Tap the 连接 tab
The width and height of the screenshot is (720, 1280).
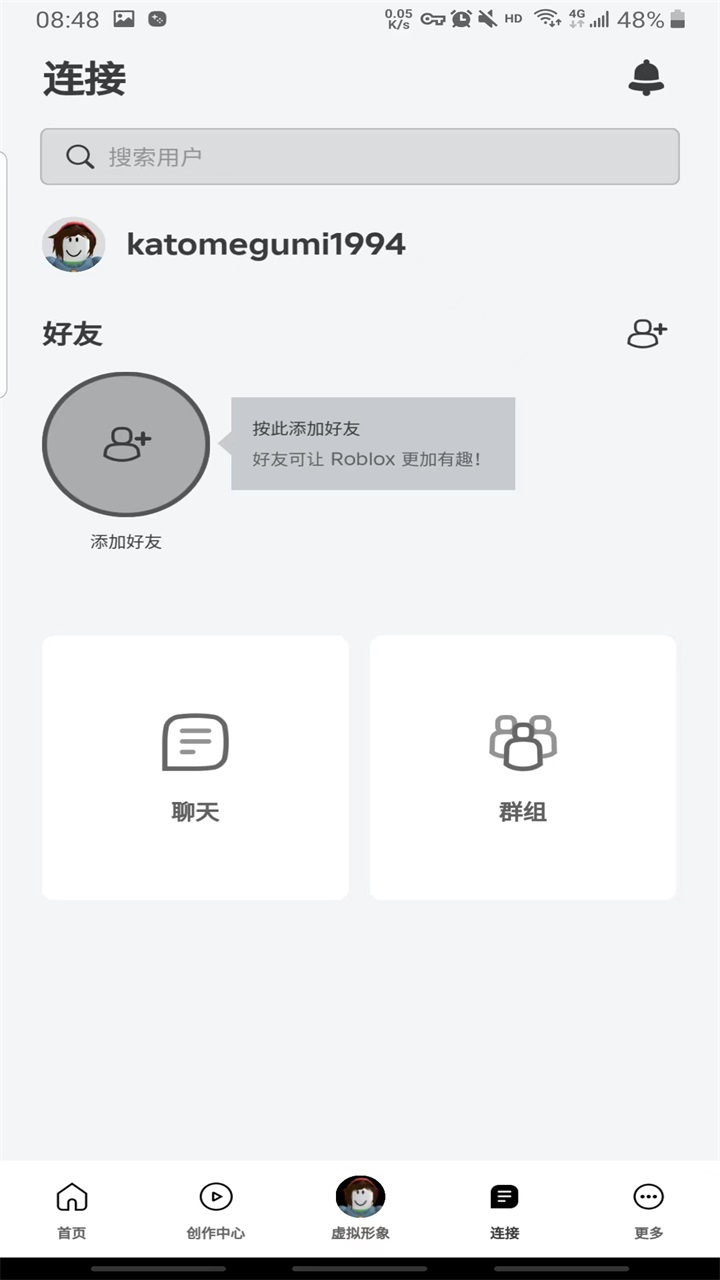(504, 1210)
